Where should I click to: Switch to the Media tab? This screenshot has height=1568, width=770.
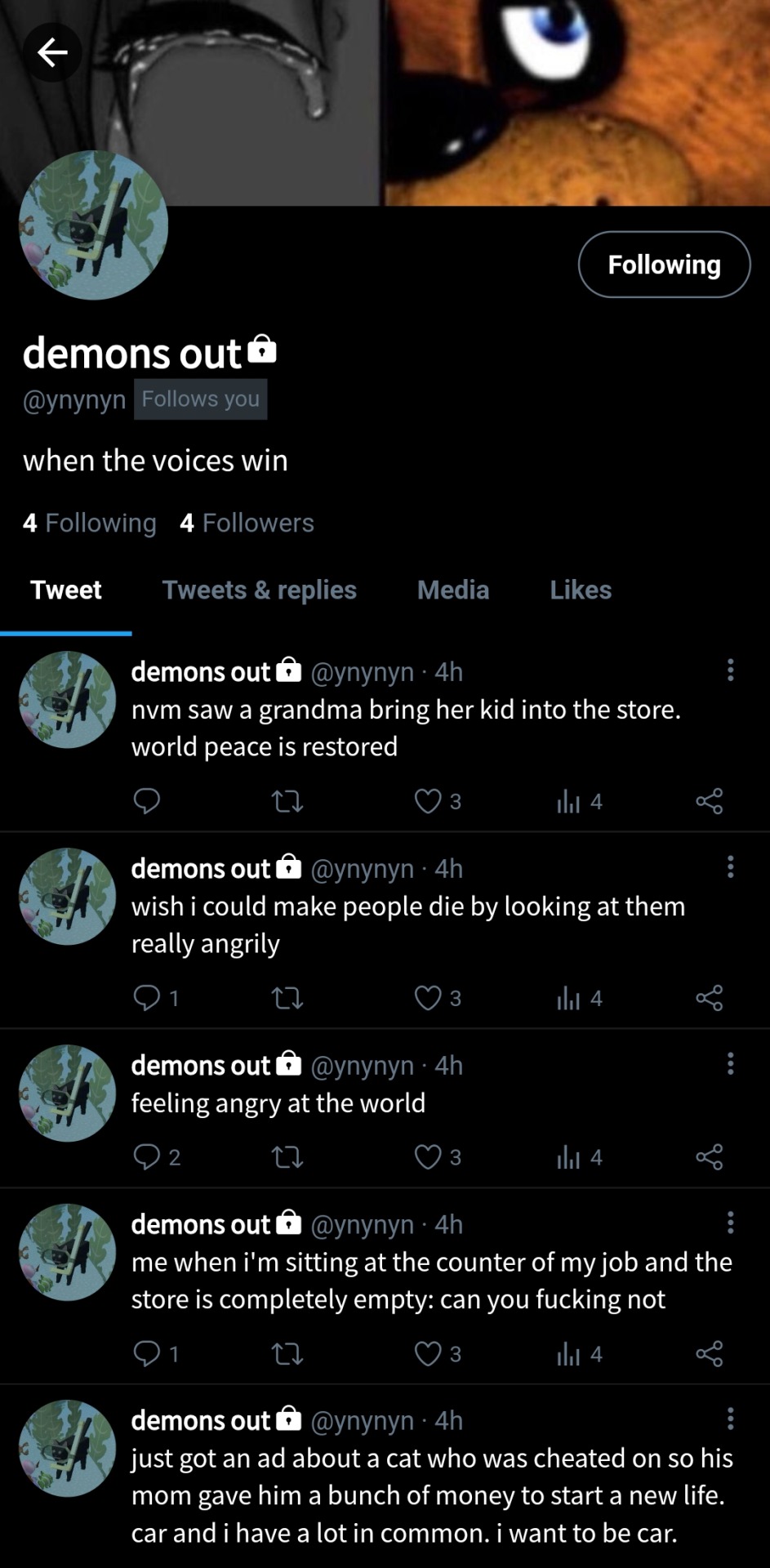(453, 590)
